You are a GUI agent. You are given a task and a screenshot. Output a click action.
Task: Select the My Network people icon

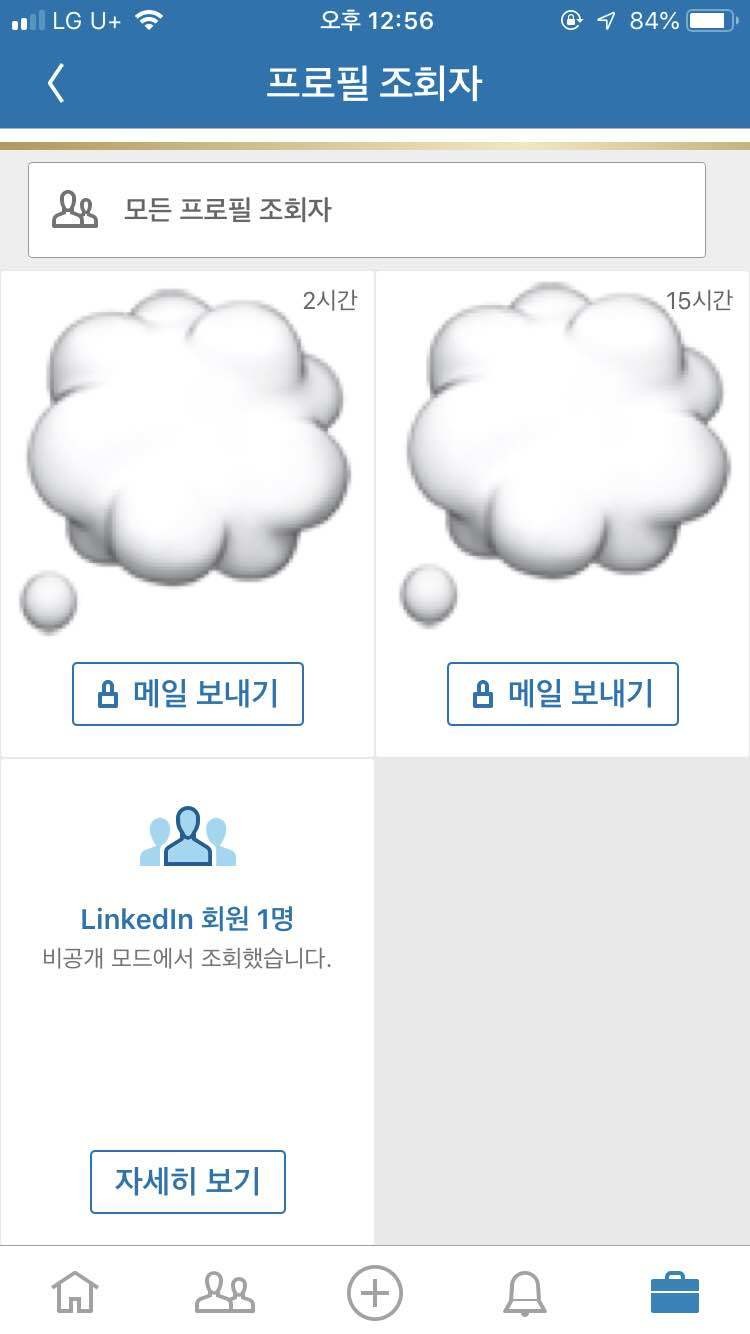tap(224, 1292)
